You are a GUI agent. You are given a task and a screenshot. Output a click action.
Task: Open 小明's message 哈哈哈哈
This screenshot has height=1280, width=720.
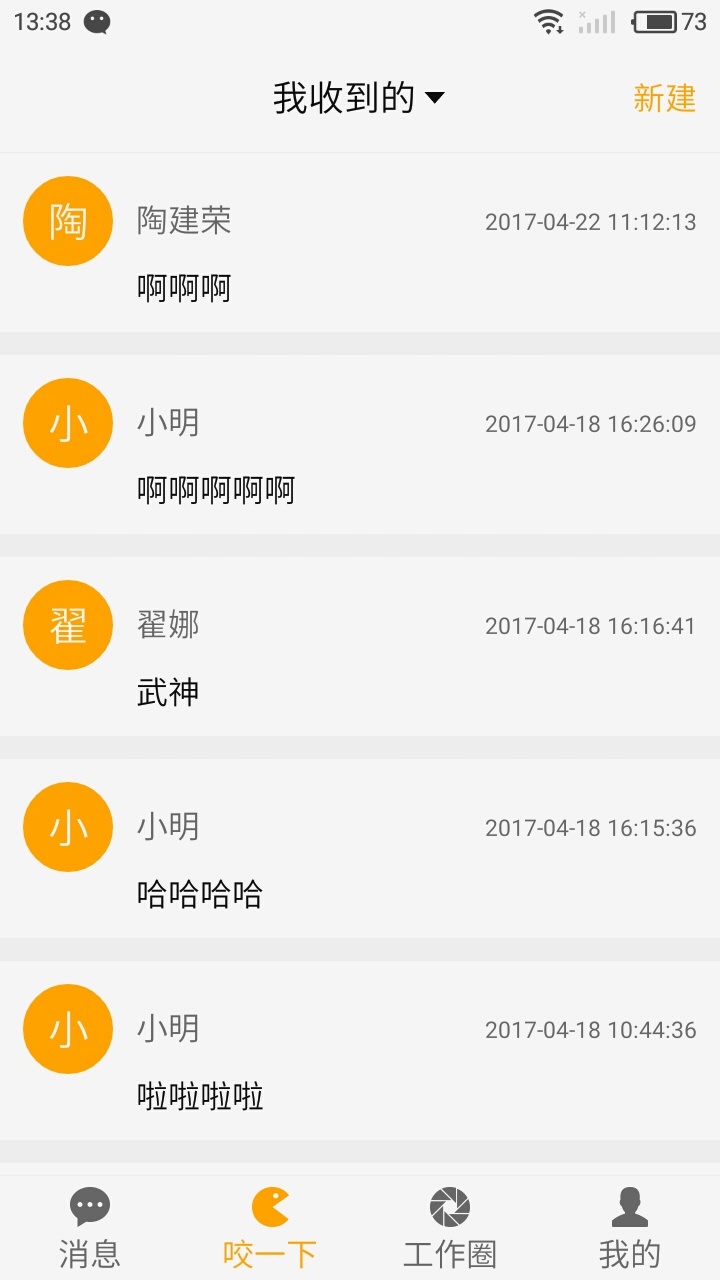[x=360, y=849]
